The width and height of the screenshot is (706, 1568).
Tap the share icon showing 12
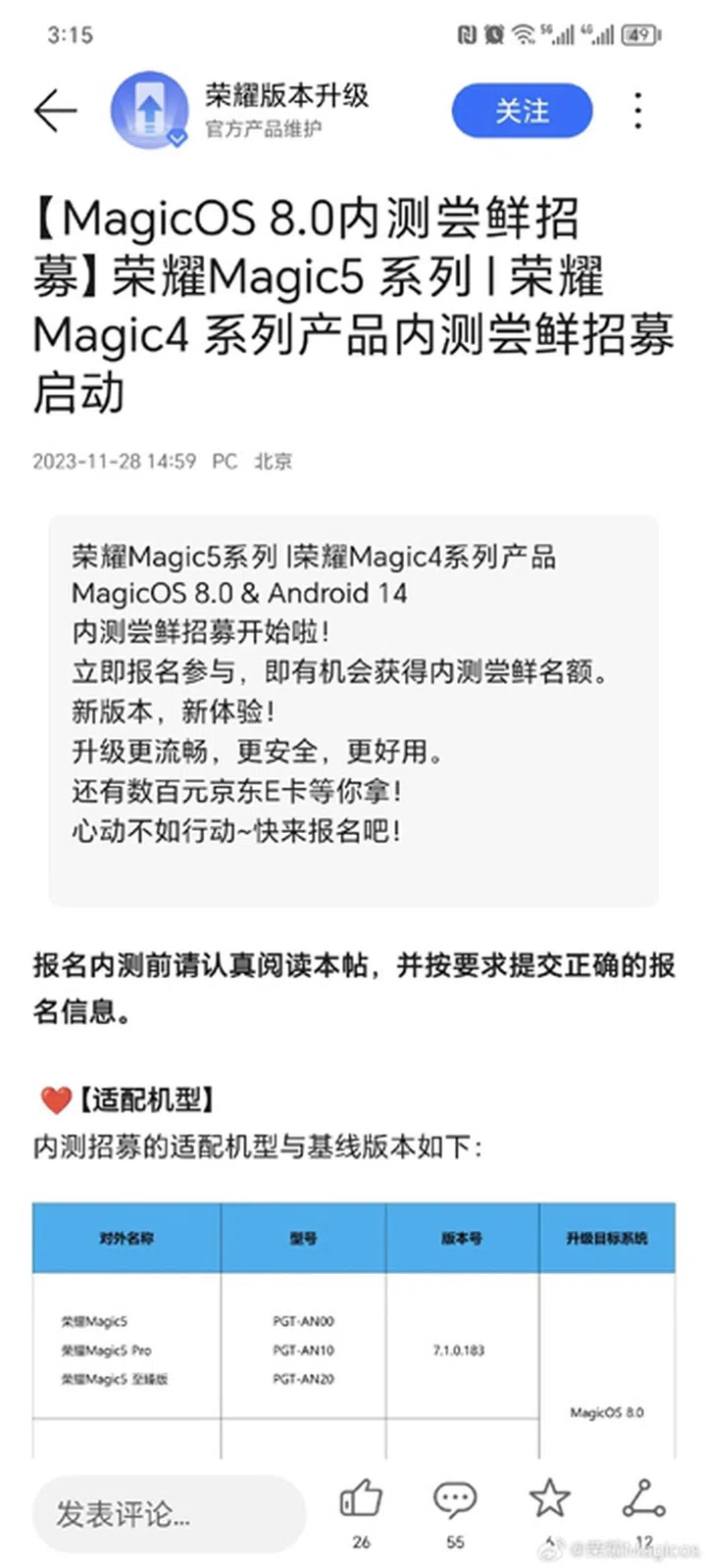643,1497
